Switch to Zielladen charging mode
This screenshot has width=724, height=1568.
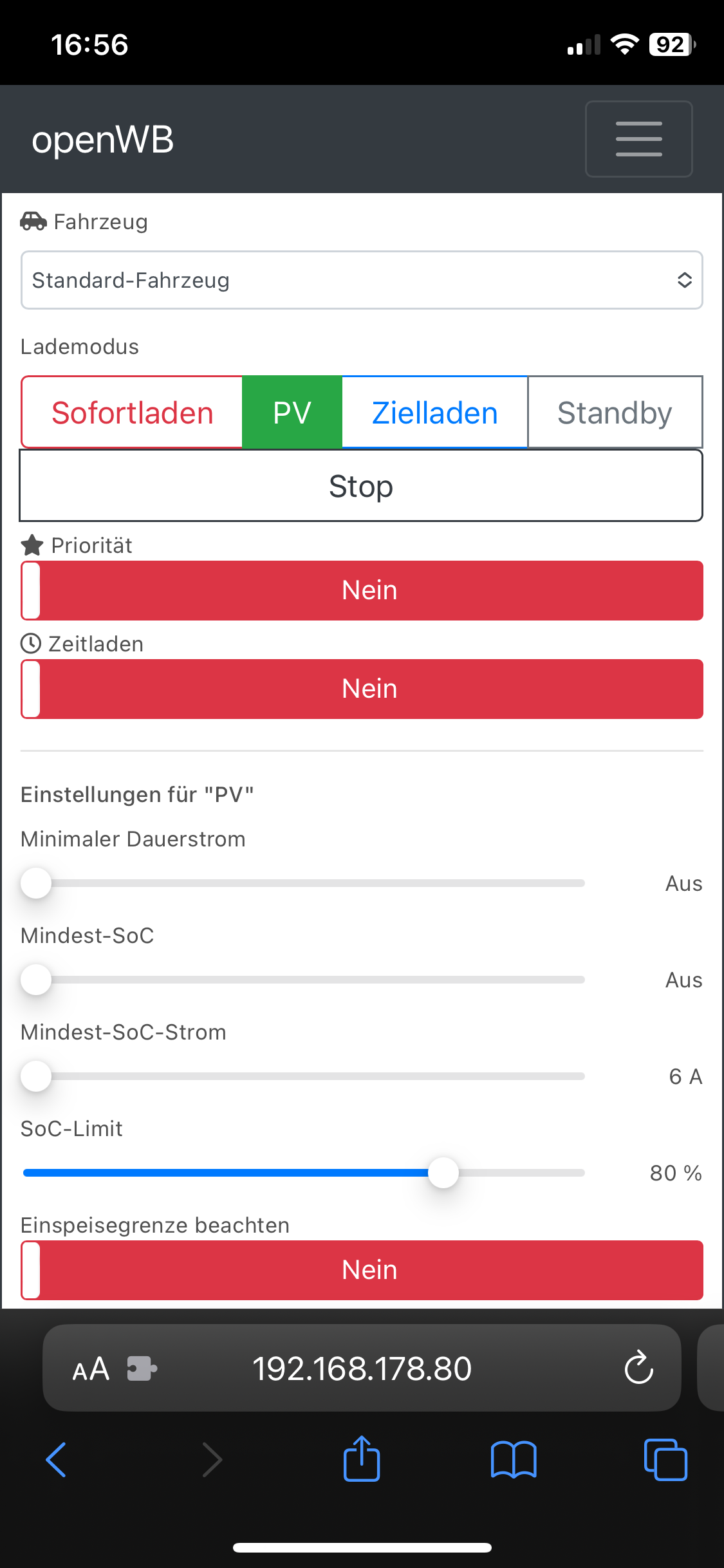click(x=434, y=413)
